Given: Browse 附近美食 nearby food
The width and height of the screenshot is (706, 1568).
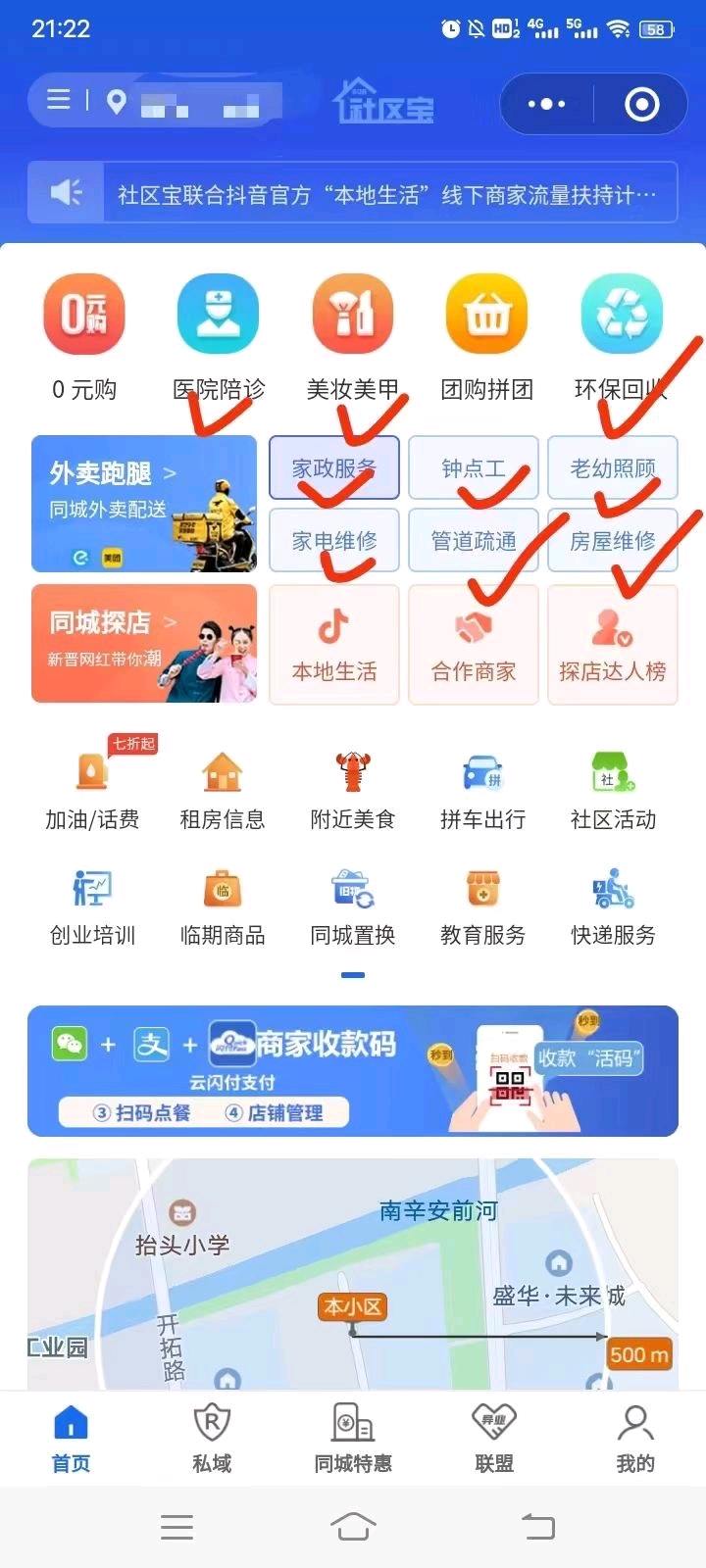Looking at the screenshot, I should point(353,790).
